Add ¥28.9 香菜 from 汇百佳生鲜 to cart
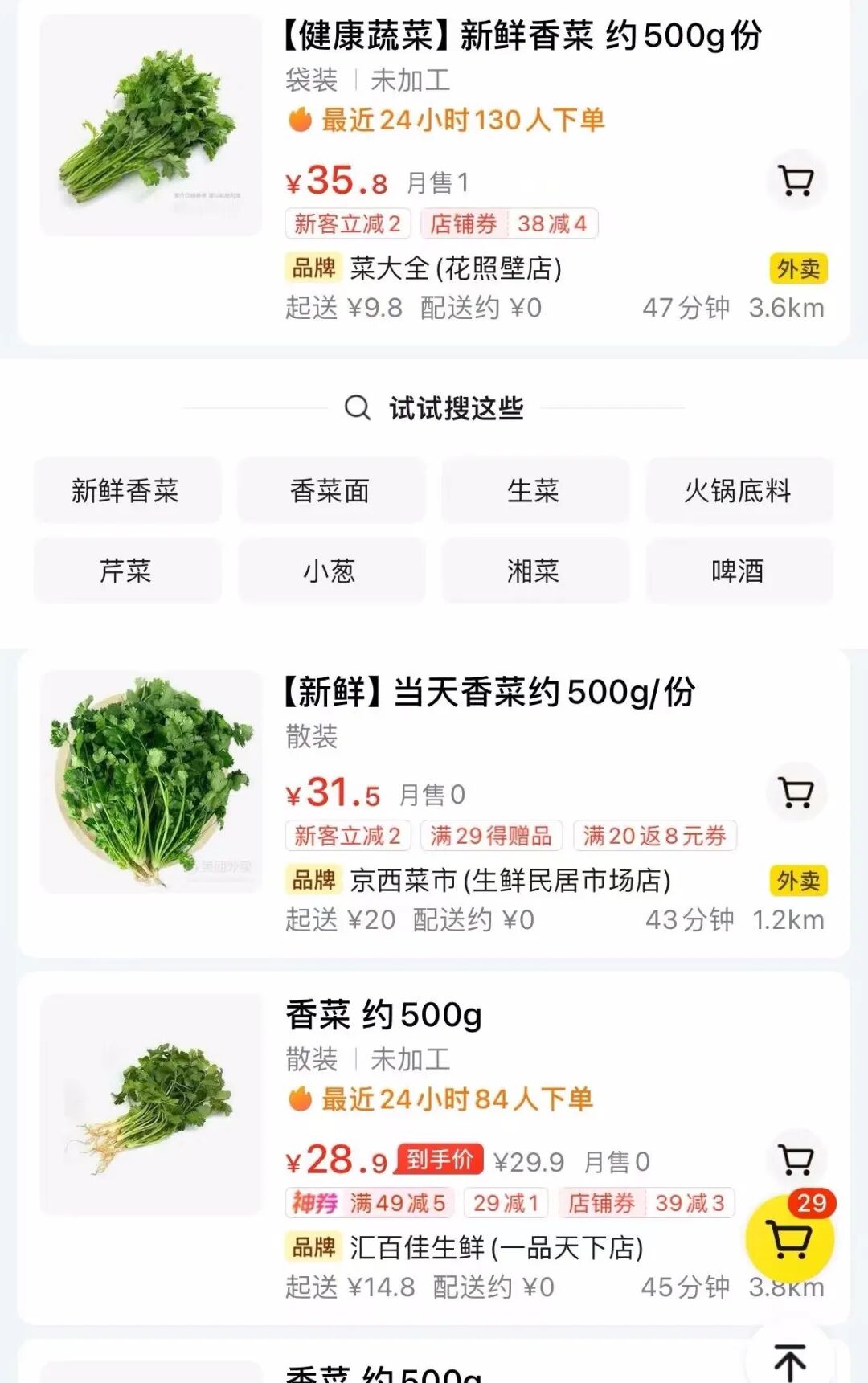868x1383 pixels. coord(796,1160)
